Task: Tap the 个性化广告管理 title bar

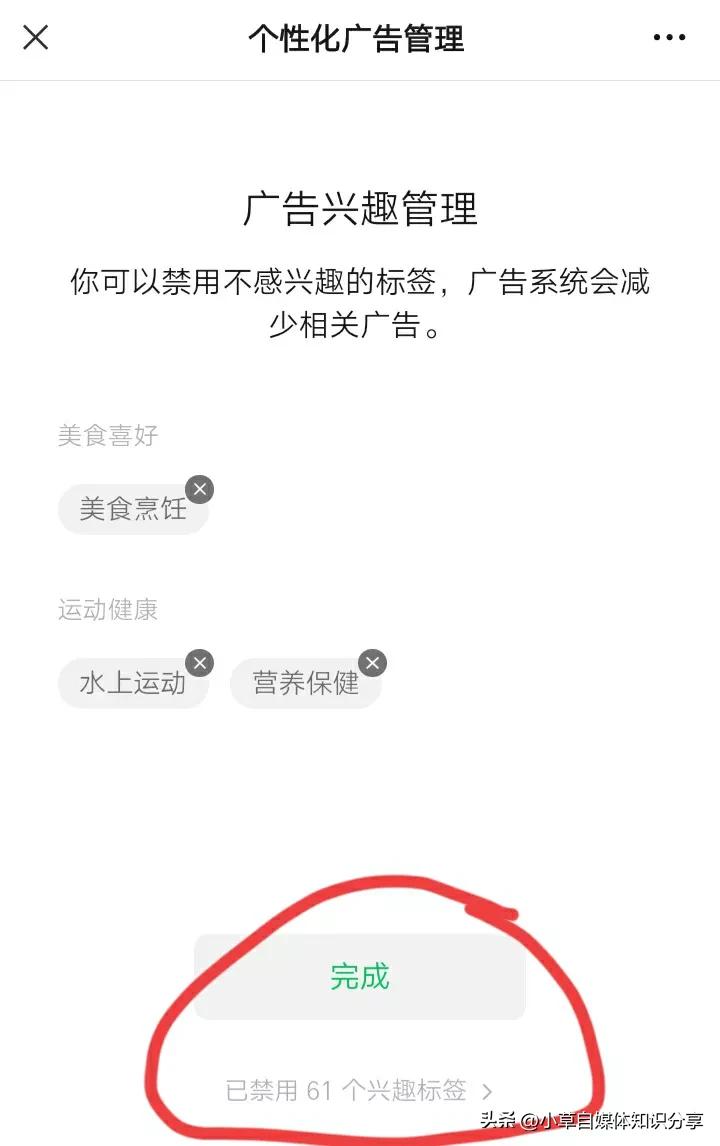Action: [357, 38]
